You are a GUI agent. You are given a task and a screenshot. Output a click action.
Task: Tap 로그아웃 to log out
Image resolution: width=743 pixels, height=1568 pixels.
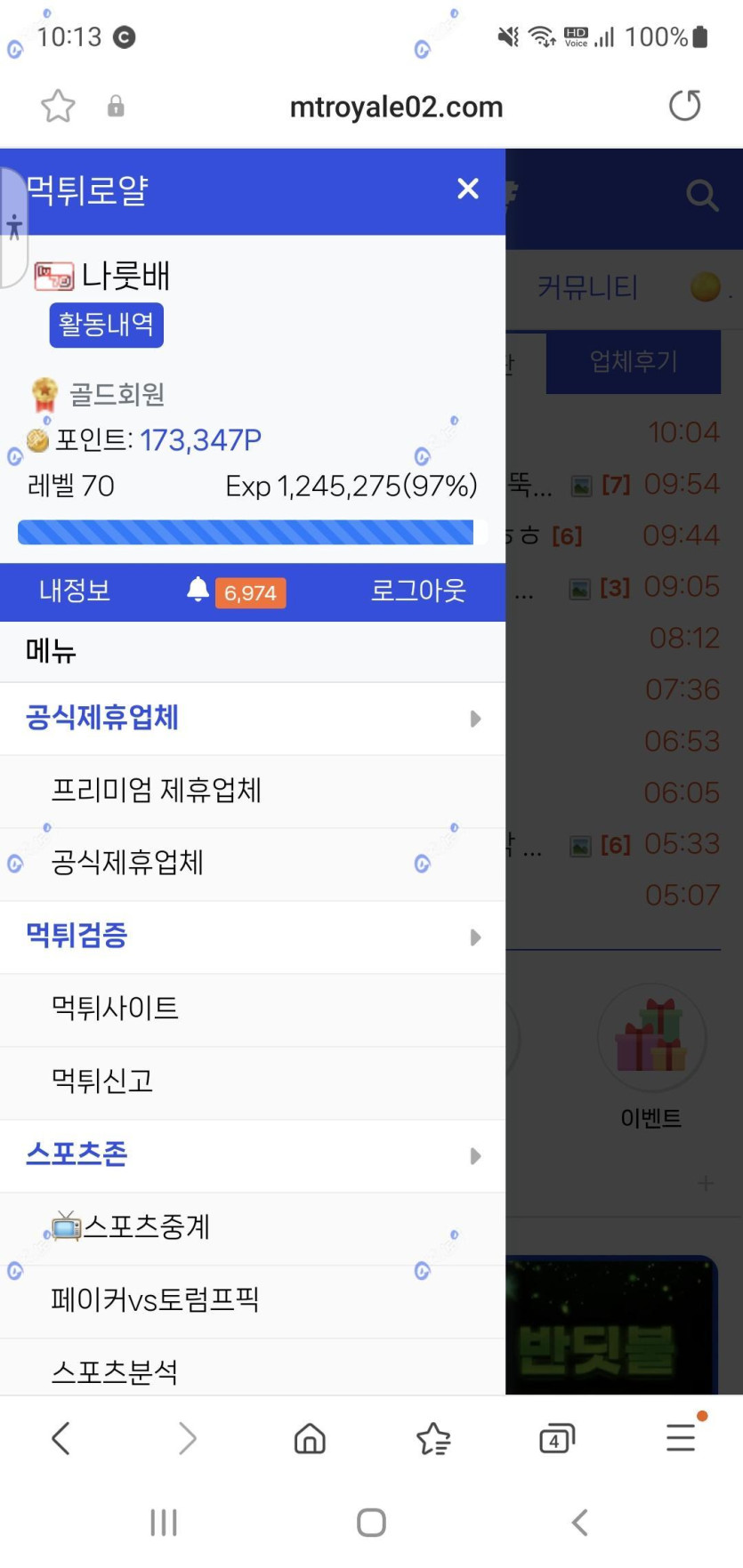[x=418, y=591]
